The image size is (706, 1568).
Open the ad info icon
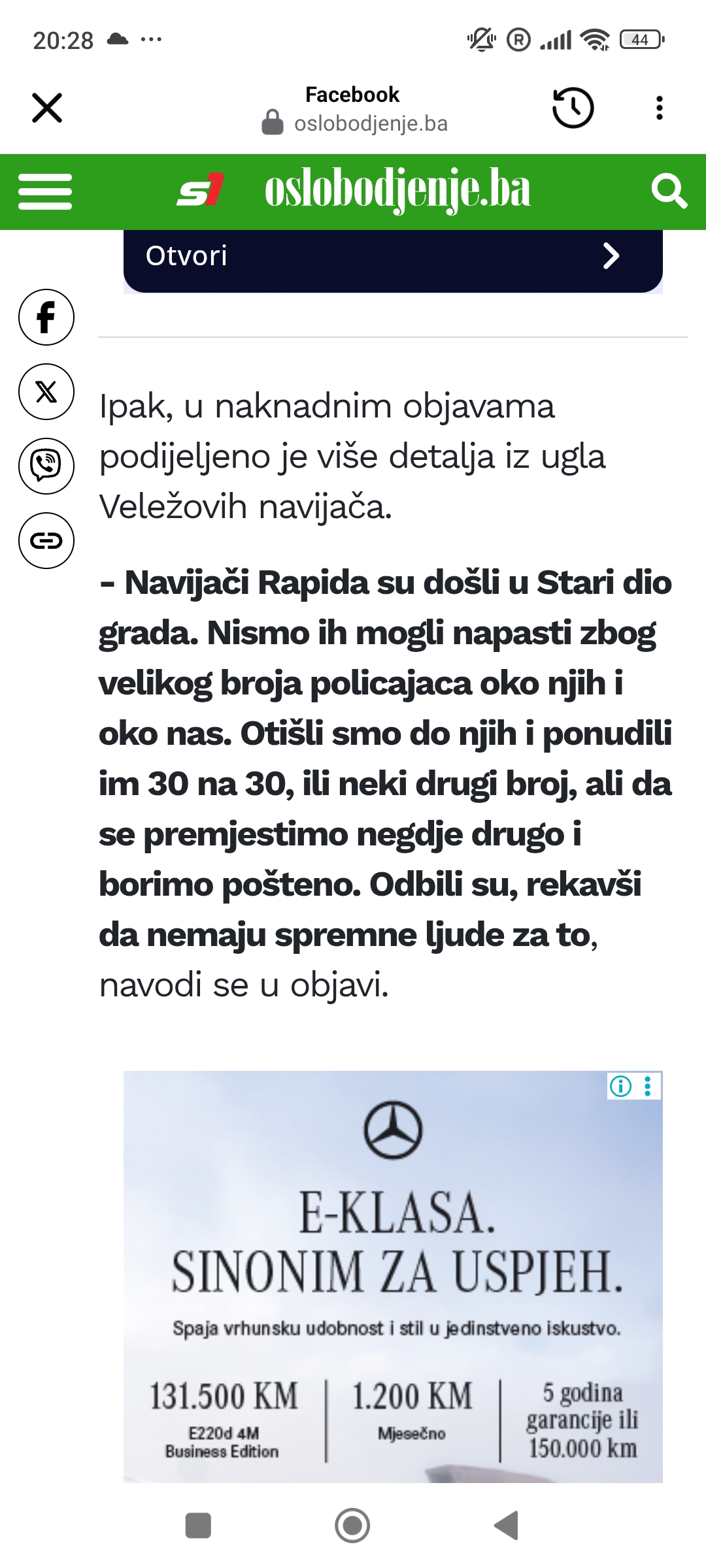[620, 1086]
